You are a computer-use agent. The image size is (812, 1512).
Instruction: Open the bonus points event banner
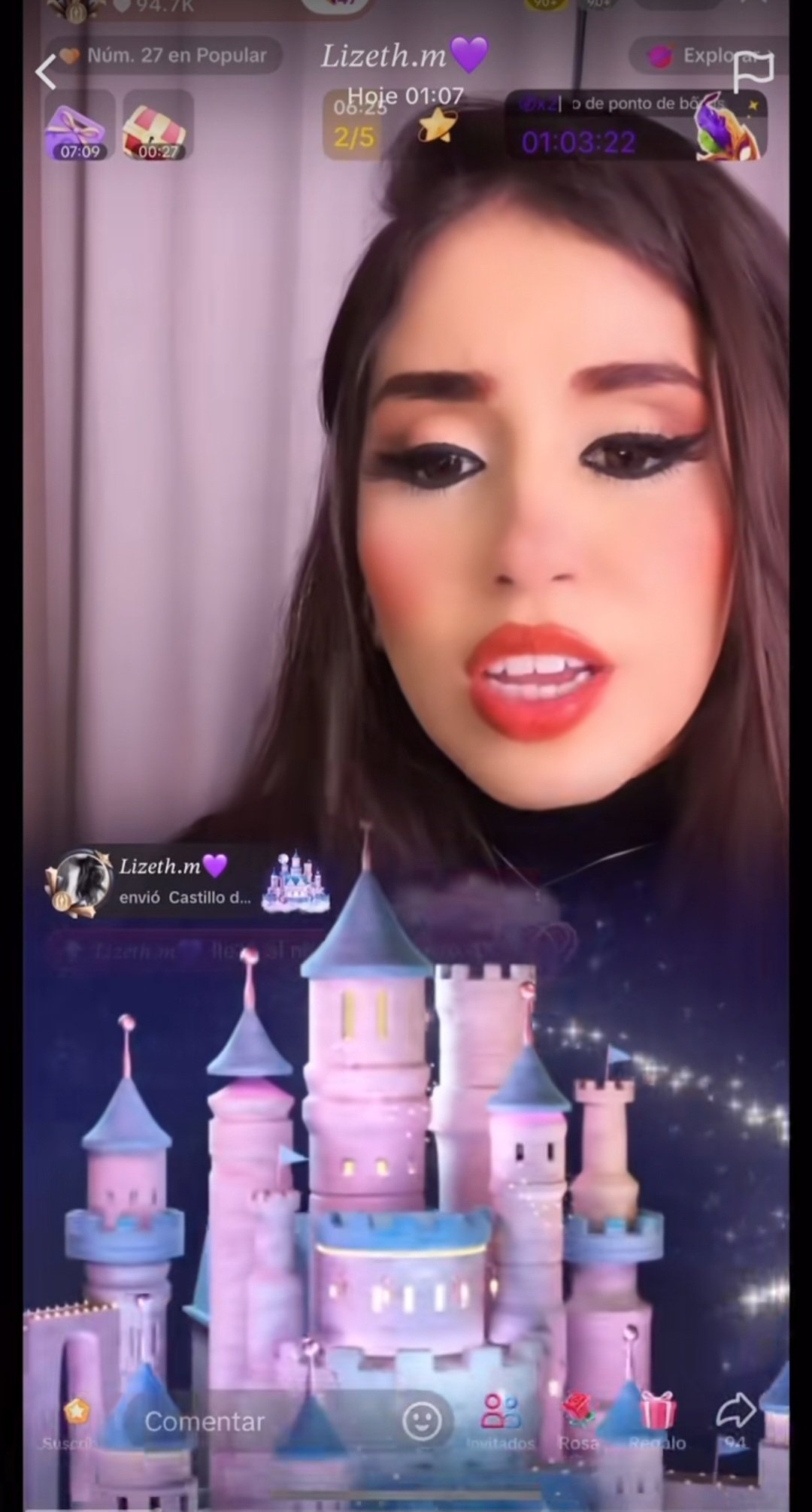coord(635,126)
